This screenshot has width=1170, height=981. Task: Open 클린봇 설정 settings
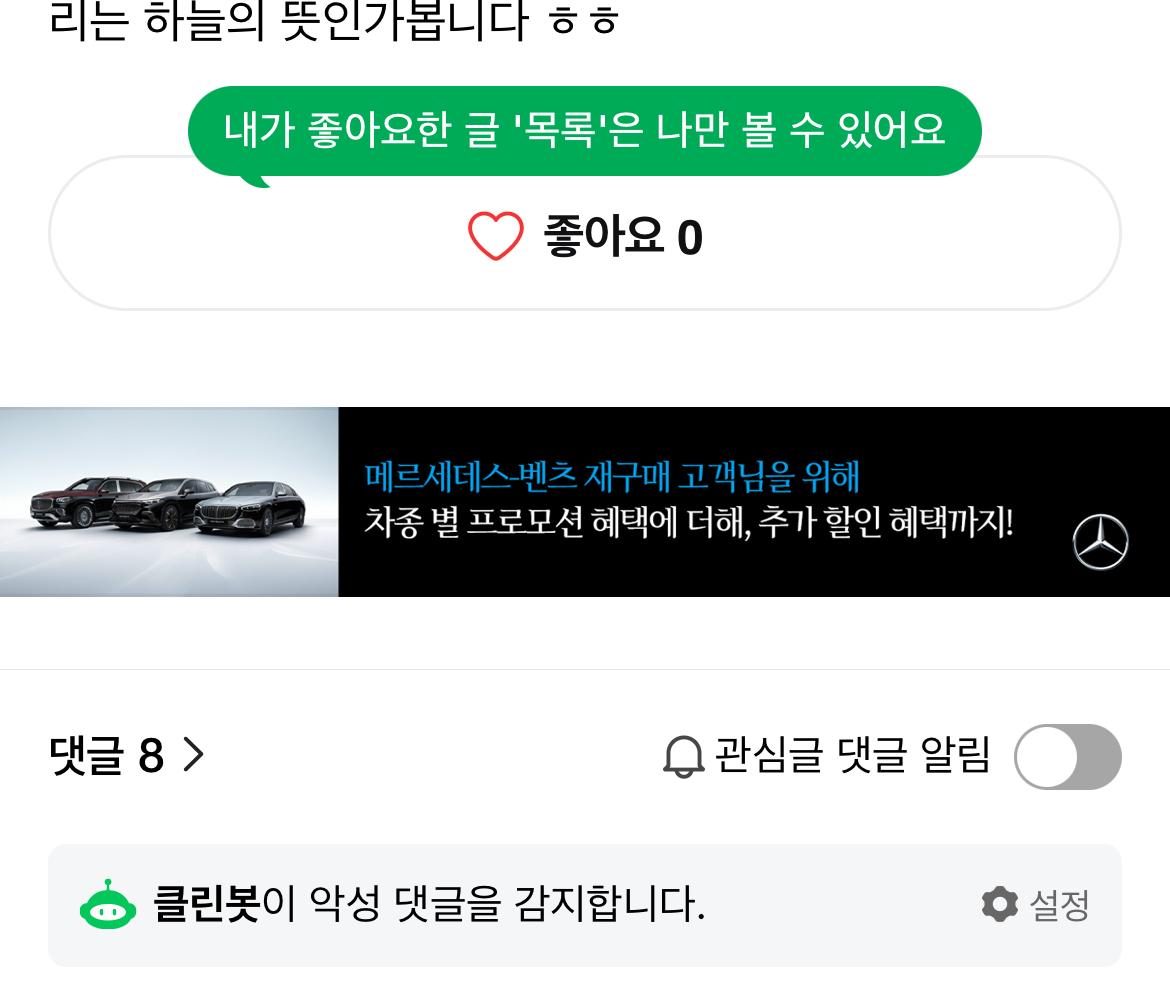(1036, 905)
